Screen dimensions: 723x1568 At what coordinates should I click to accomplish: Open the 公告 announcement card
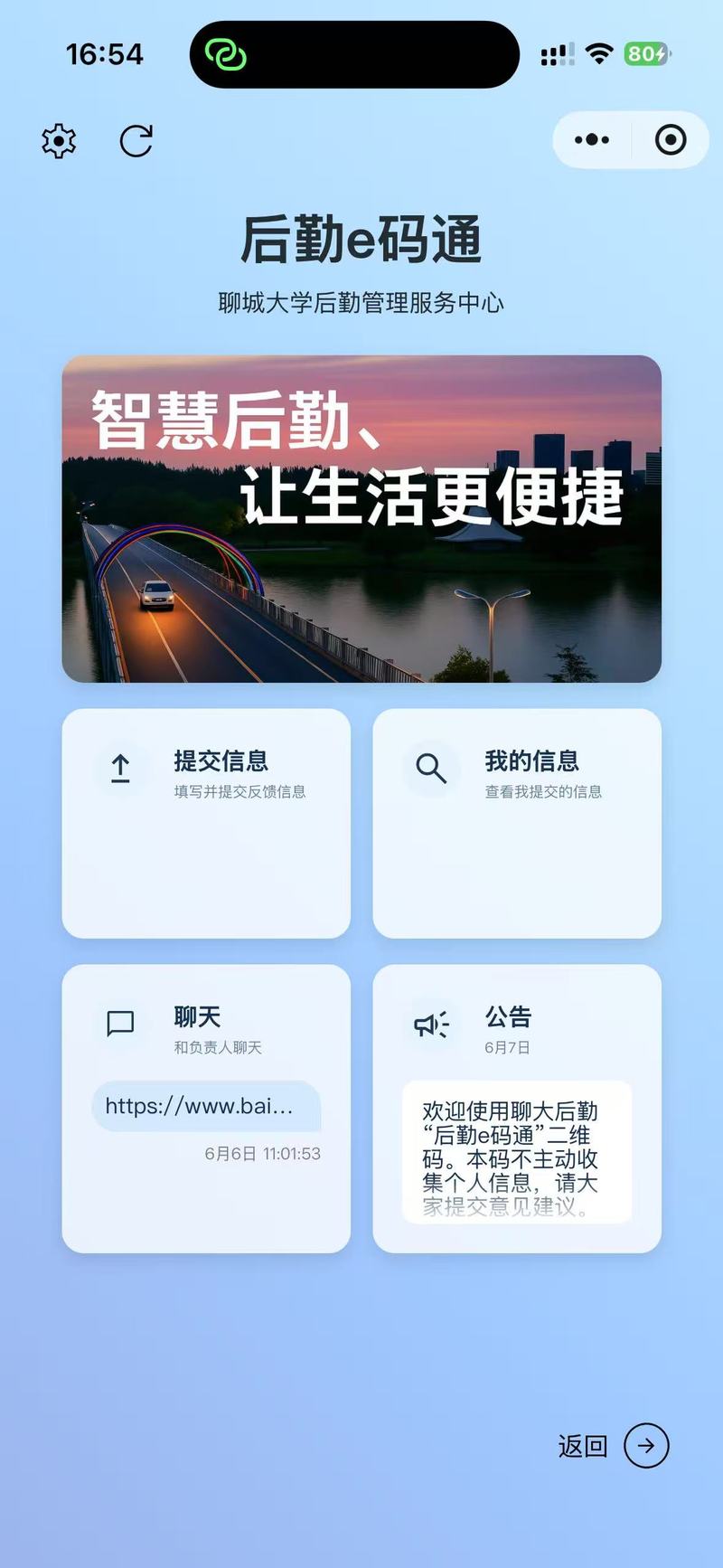(517, 1109)
